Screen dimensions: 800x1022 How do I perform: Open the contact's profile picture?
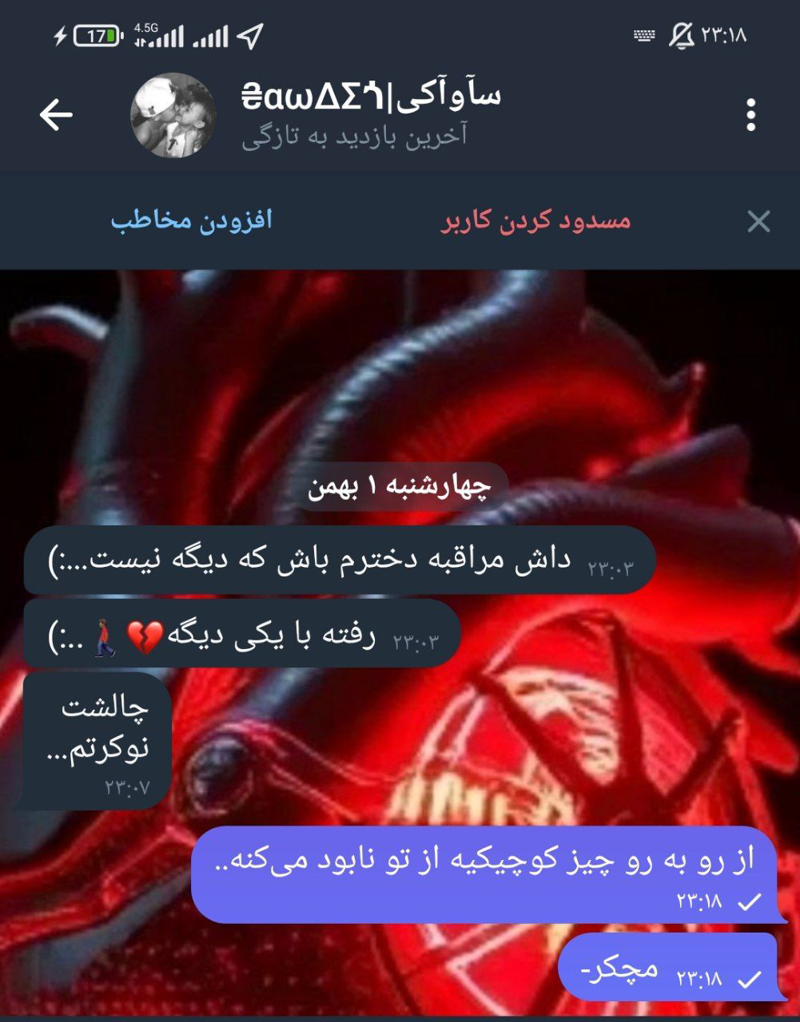pyautogui.click(x=173, y=115)
